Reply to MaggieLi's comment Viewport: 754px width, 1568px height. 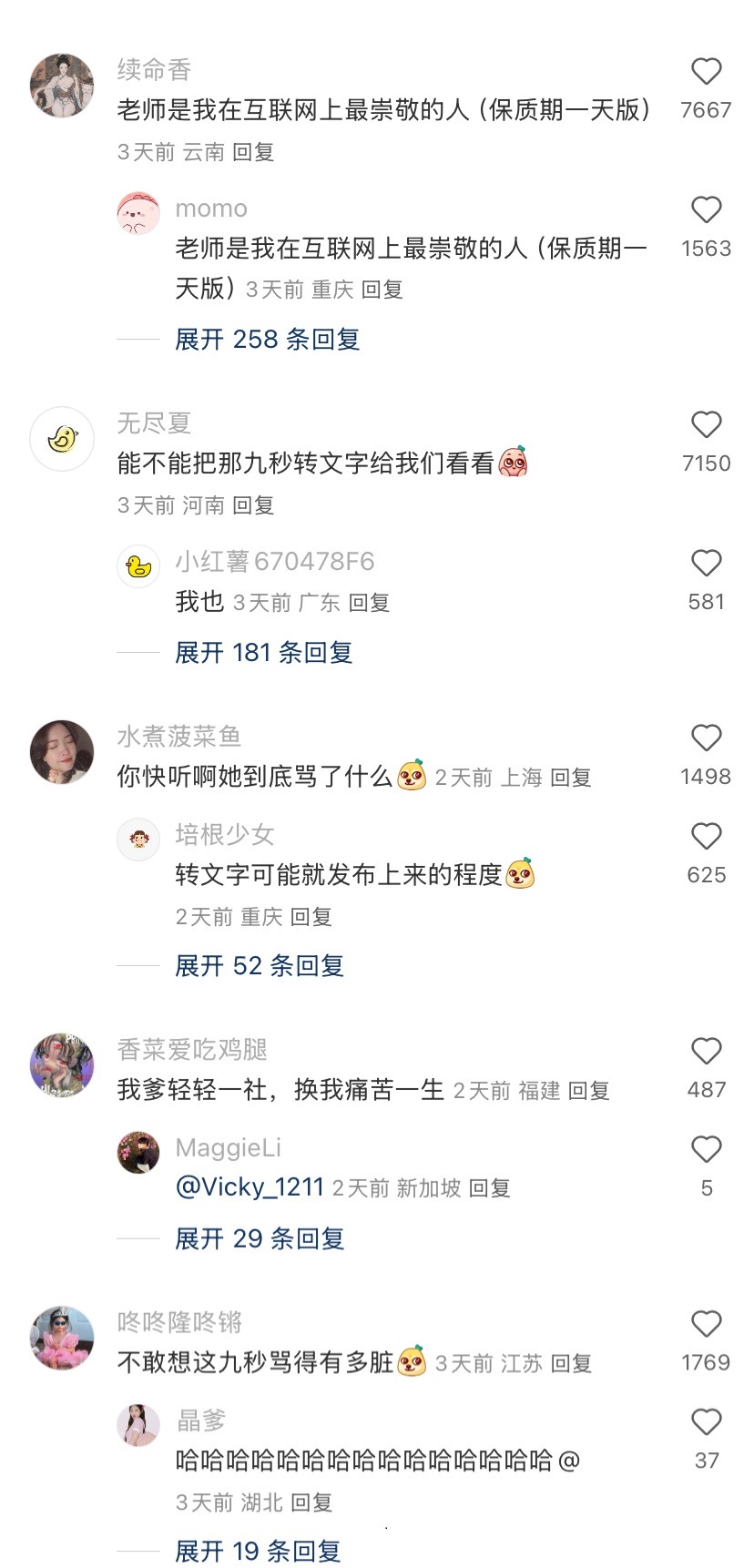(x=489, y=1188)
